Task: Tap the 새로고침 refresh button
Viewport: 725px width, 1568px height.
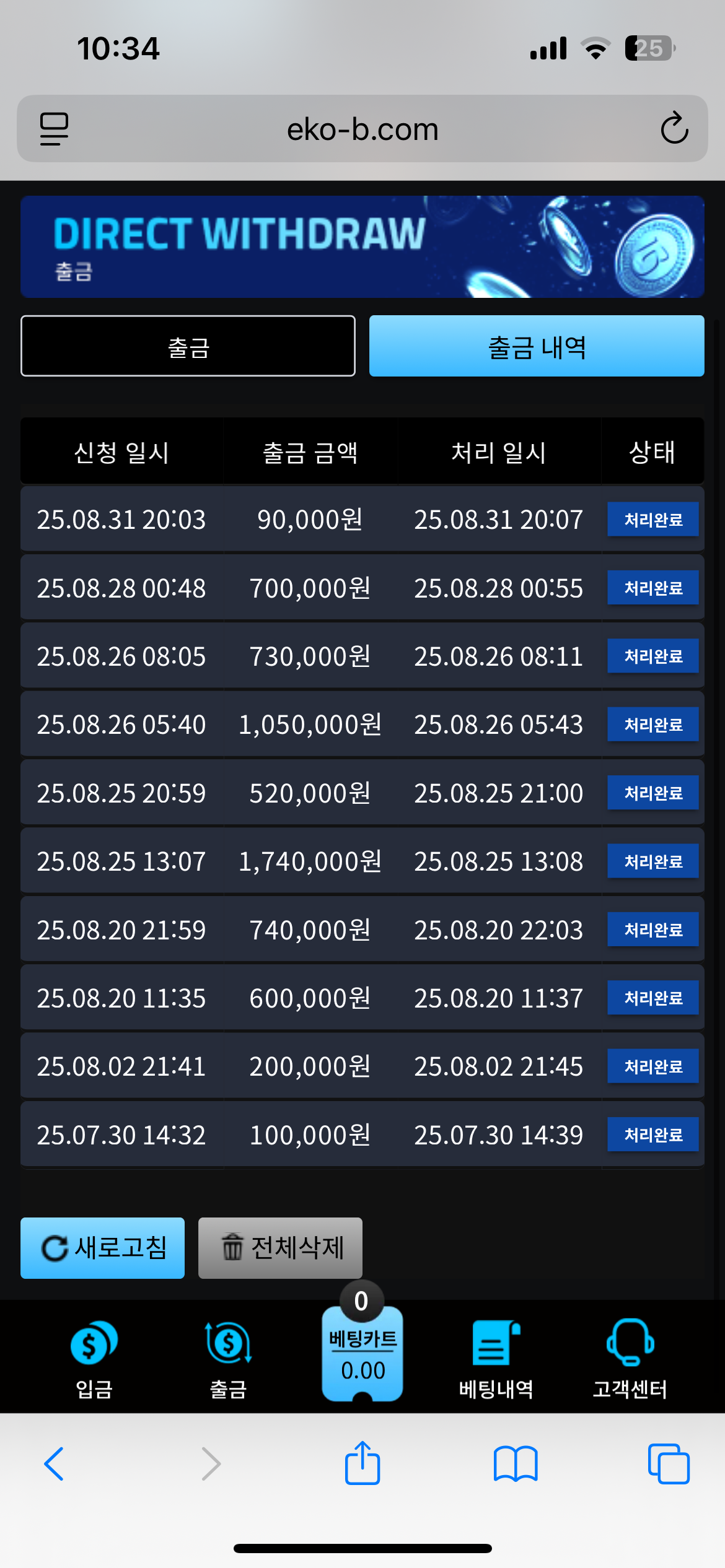Action: pos(103,1248)
